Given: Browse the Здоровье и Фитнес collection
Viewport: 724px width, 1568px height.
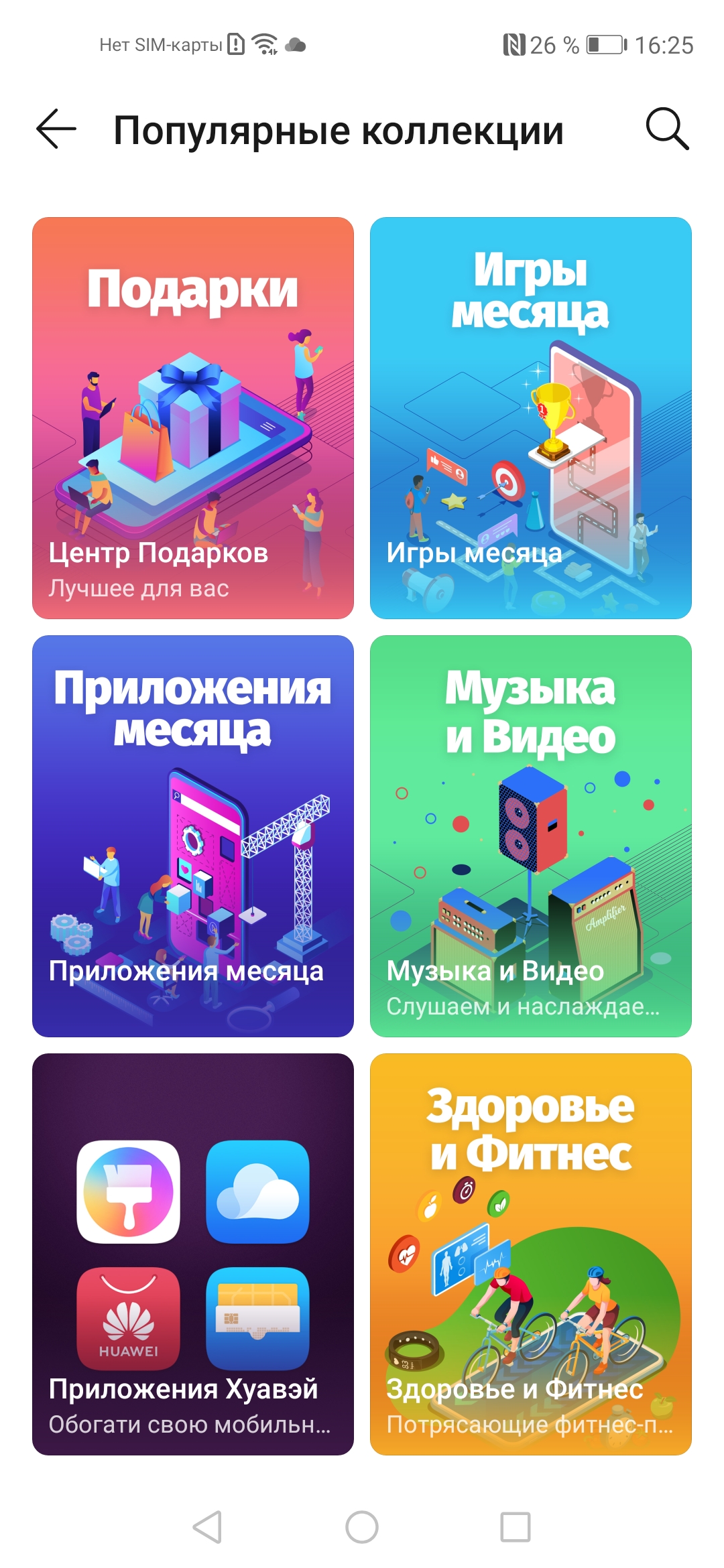Looking at the screenshot, I should coord(531,1254).
